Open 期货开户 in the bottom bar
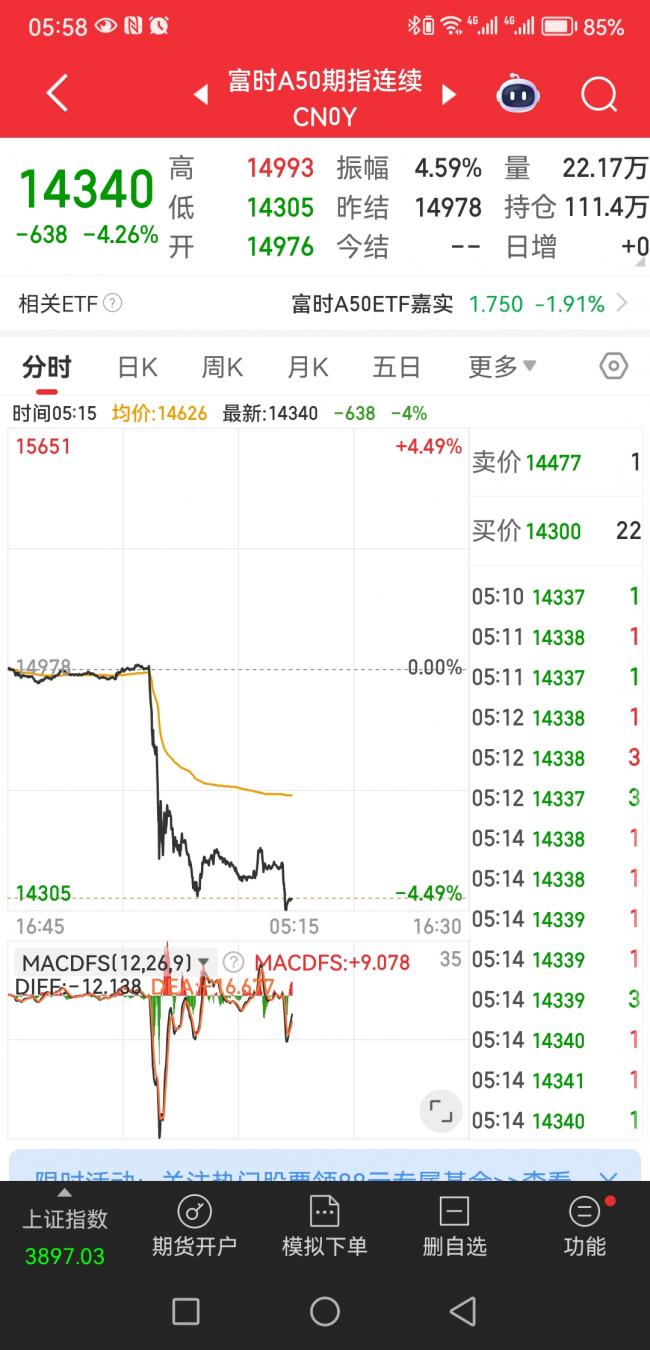The height and width of the screenshot is (1350, 650). tap(194, 1227)
